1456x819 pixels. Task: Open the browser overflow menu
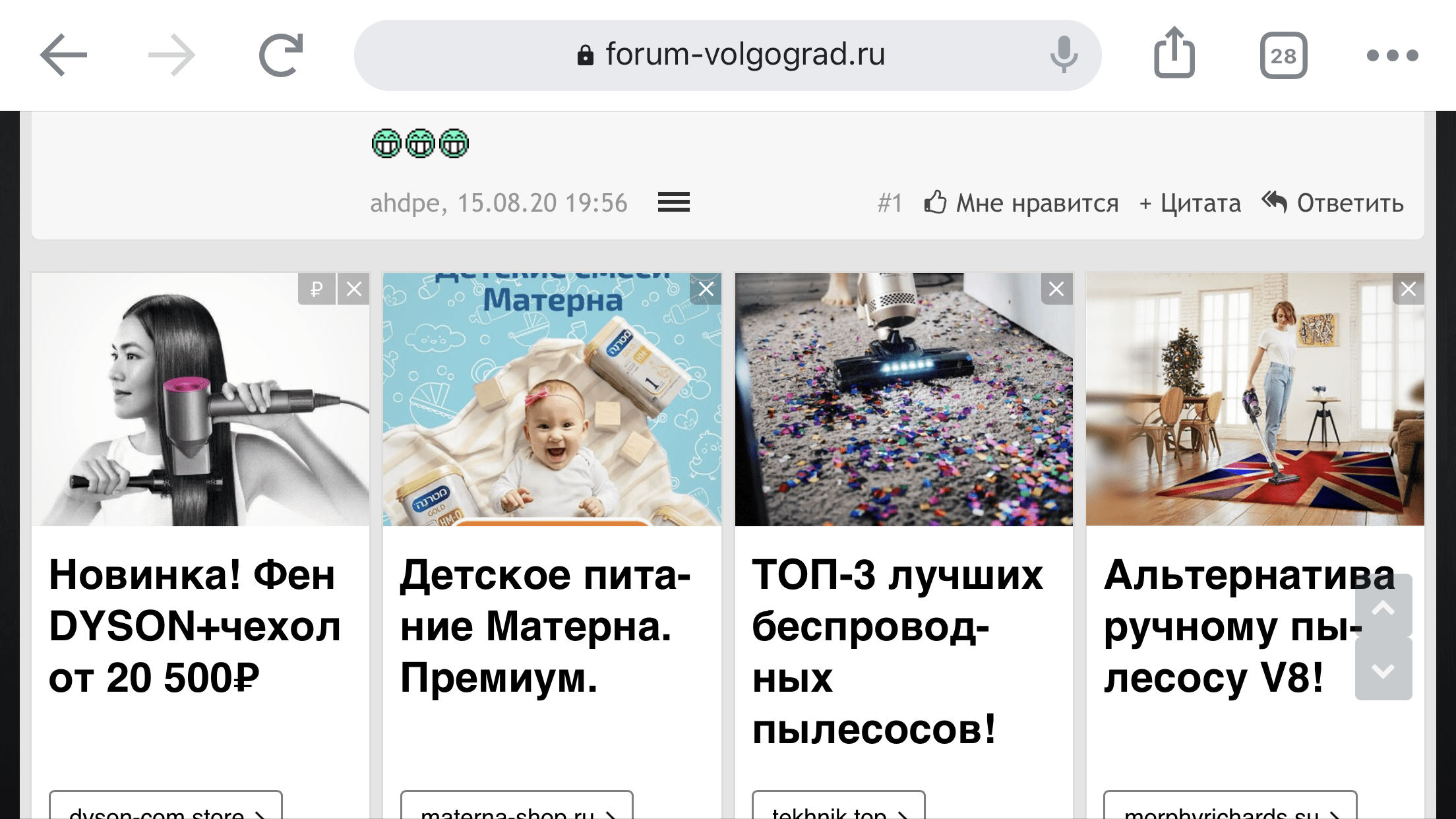pyautogui.click(x=1392, y=55)
